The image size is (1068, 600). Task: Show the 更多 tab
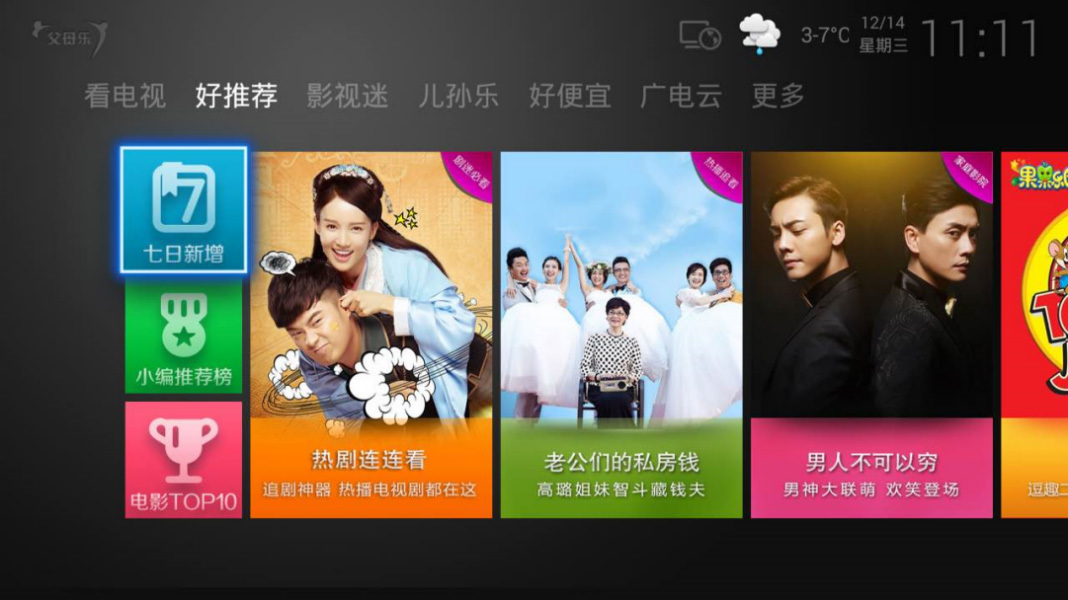tap(778, 96)
